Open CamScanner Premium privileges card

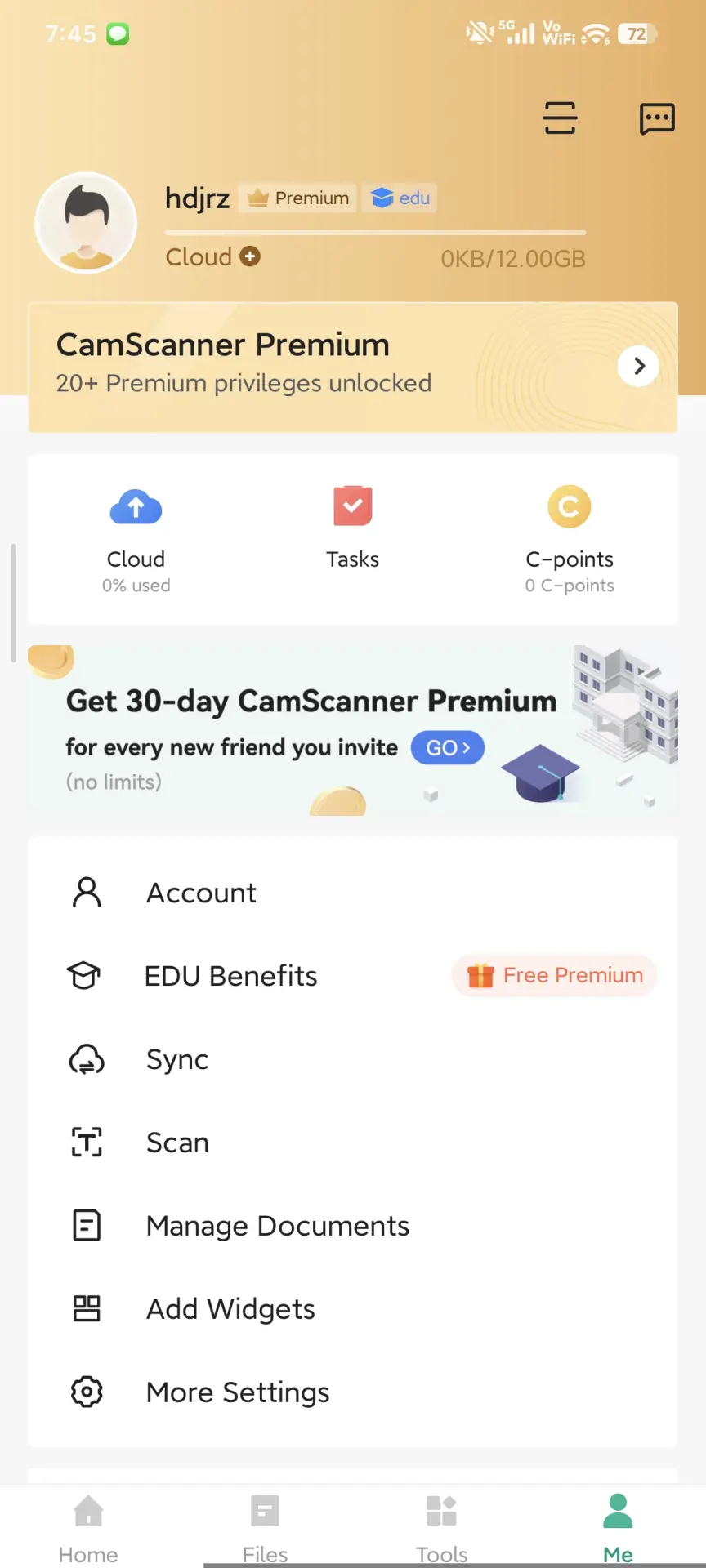[x=353, y=367]
